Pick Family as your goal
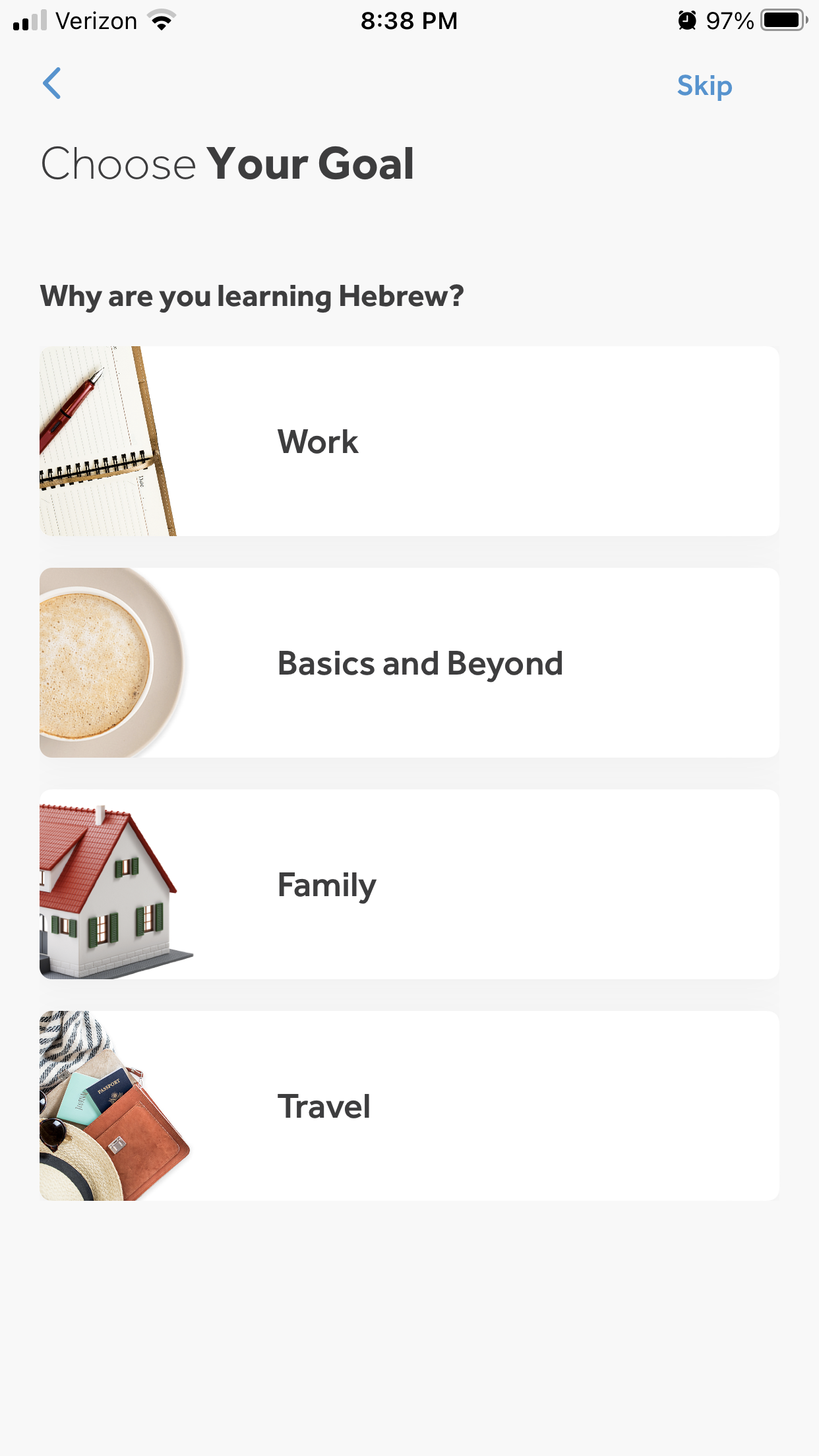The height and width of the screenshot is (1456, 819). (x=409, y=884)
